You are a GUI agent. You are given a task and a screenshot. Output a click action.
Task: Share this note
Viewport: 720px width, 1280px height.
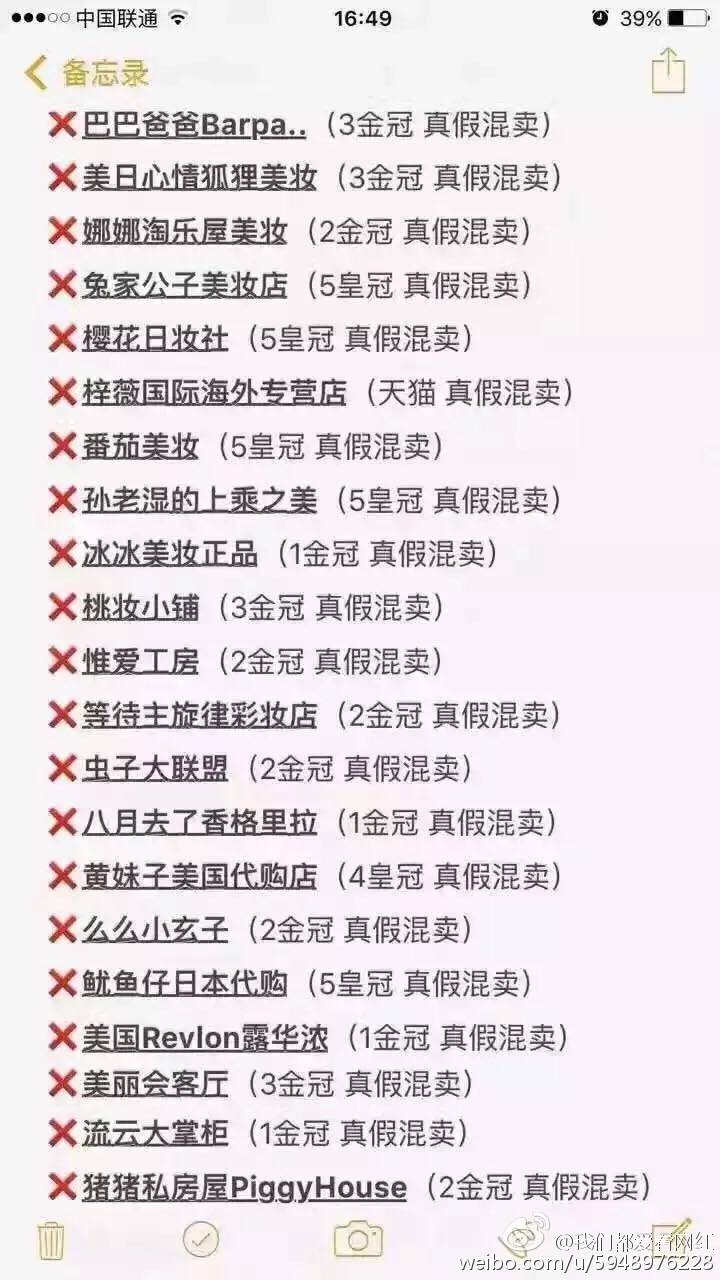coord(668,72)
